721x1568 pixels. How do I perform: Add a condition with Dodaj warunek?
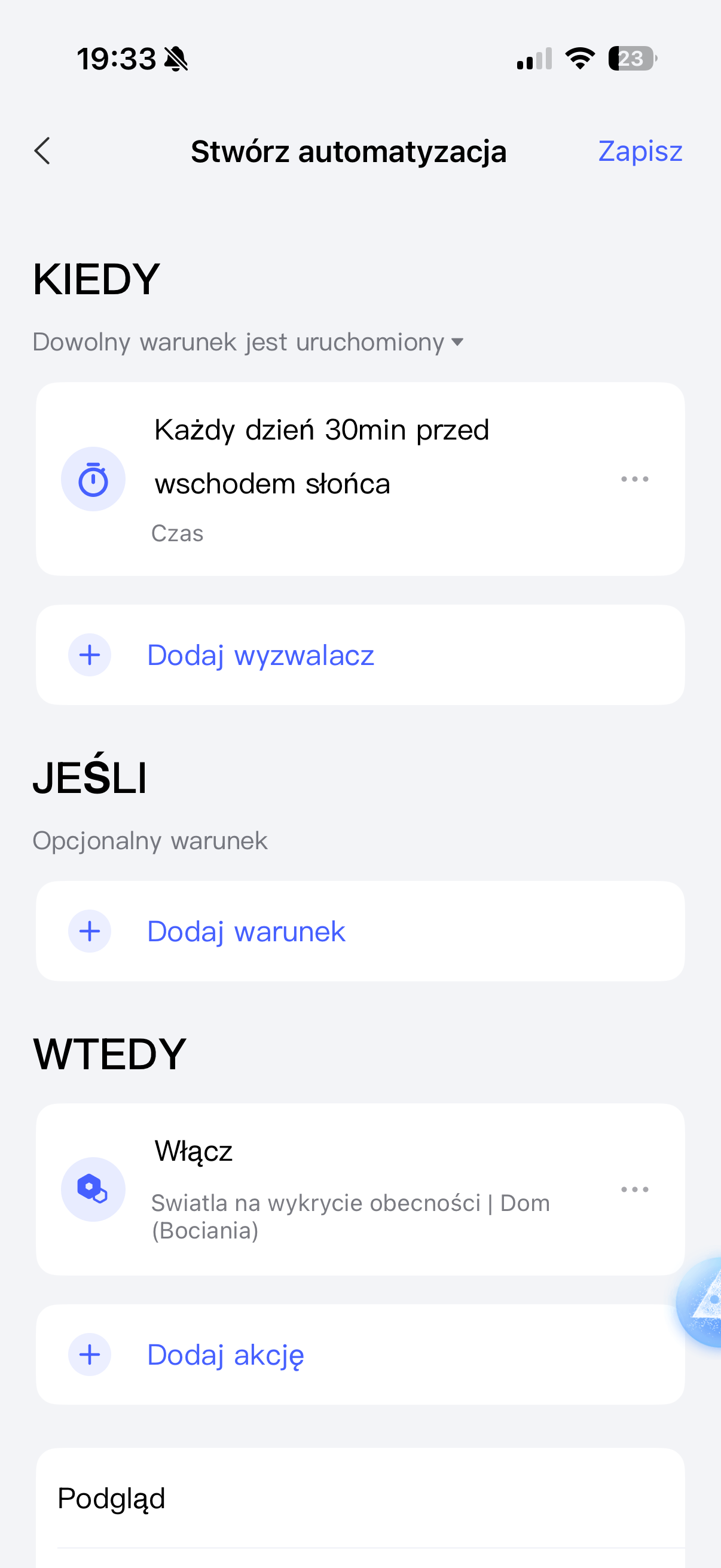click(246, 931)
